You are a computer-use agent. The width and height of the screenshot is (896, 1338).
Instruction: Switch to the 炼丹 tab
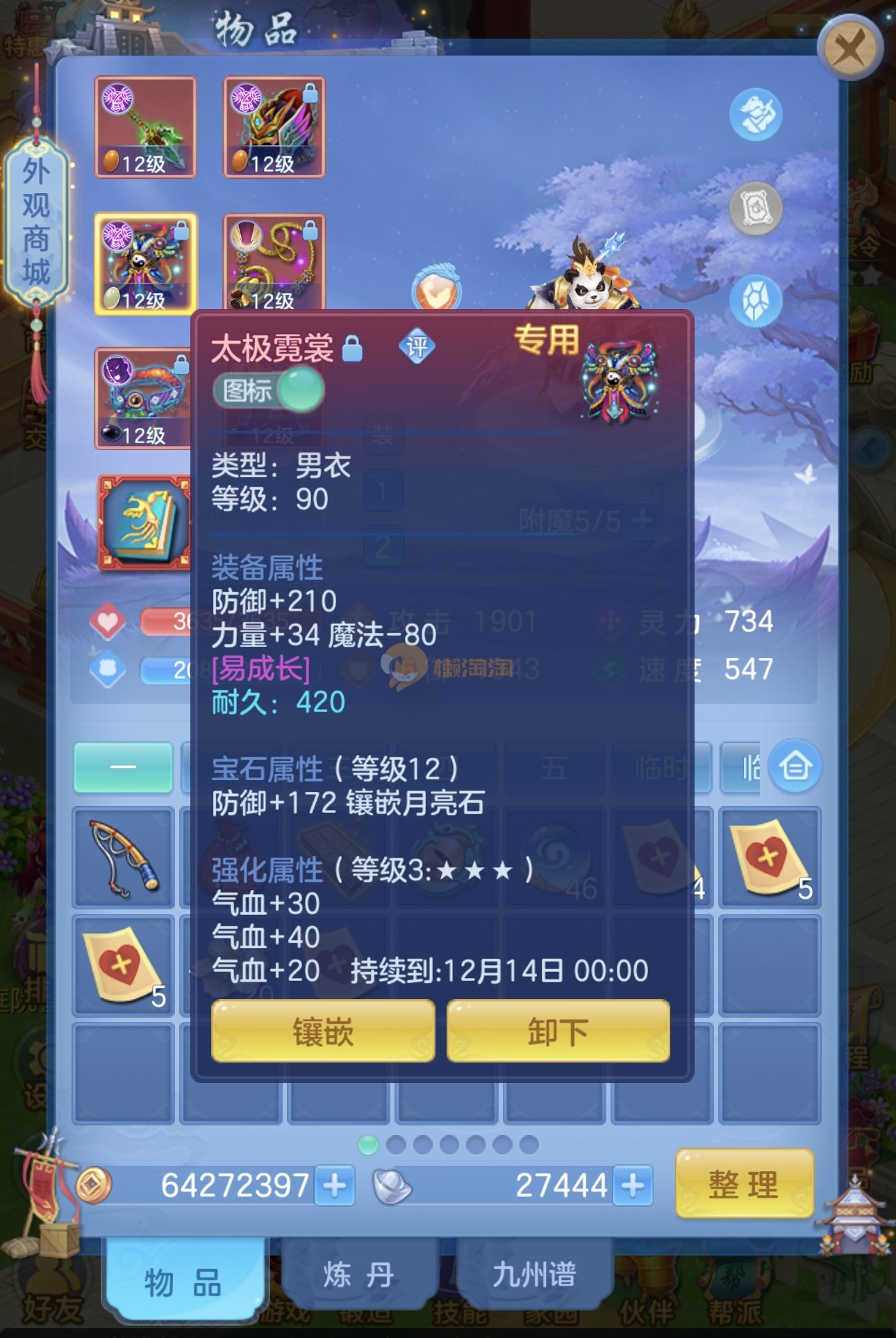359,1275
